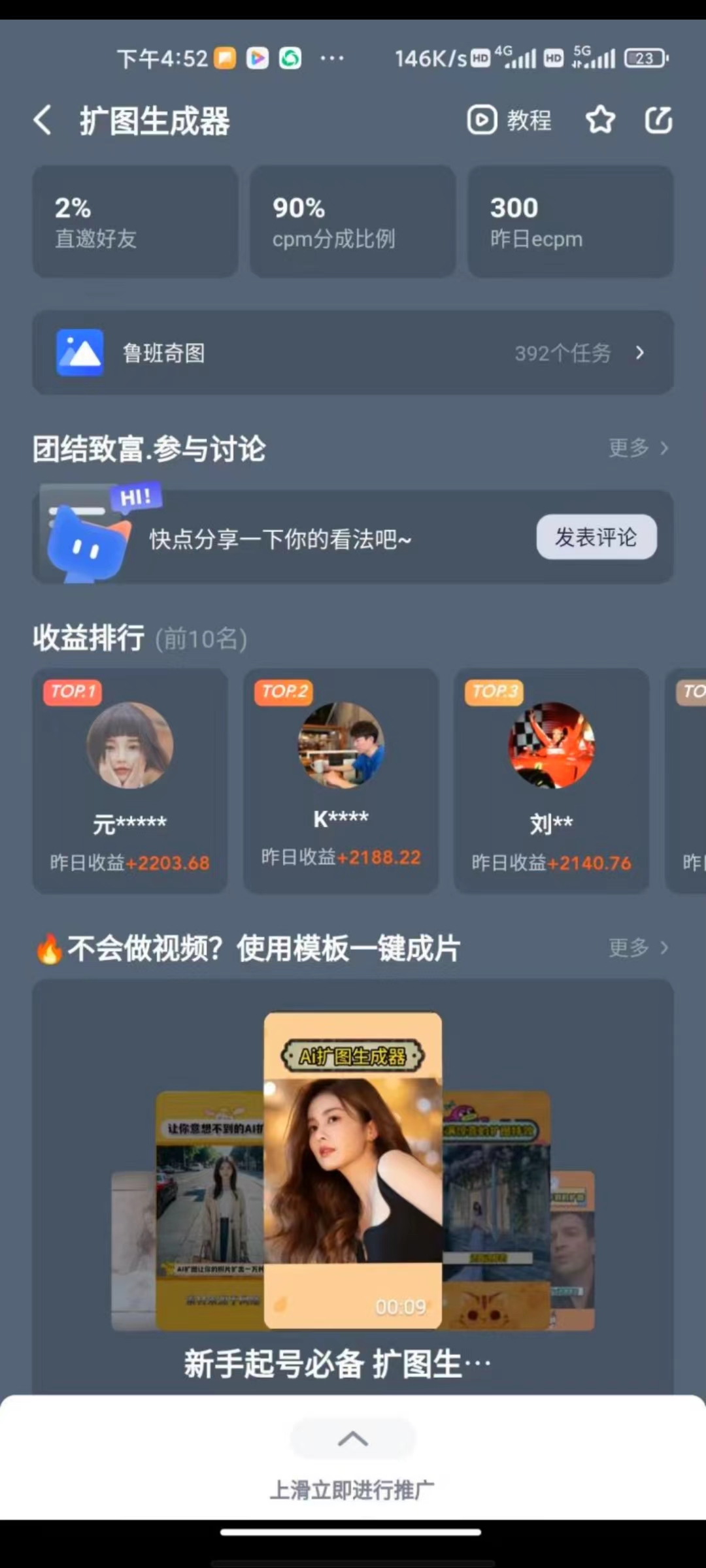
Task: Open TOP.1 earner 元***** card
Action: (130, 780)
